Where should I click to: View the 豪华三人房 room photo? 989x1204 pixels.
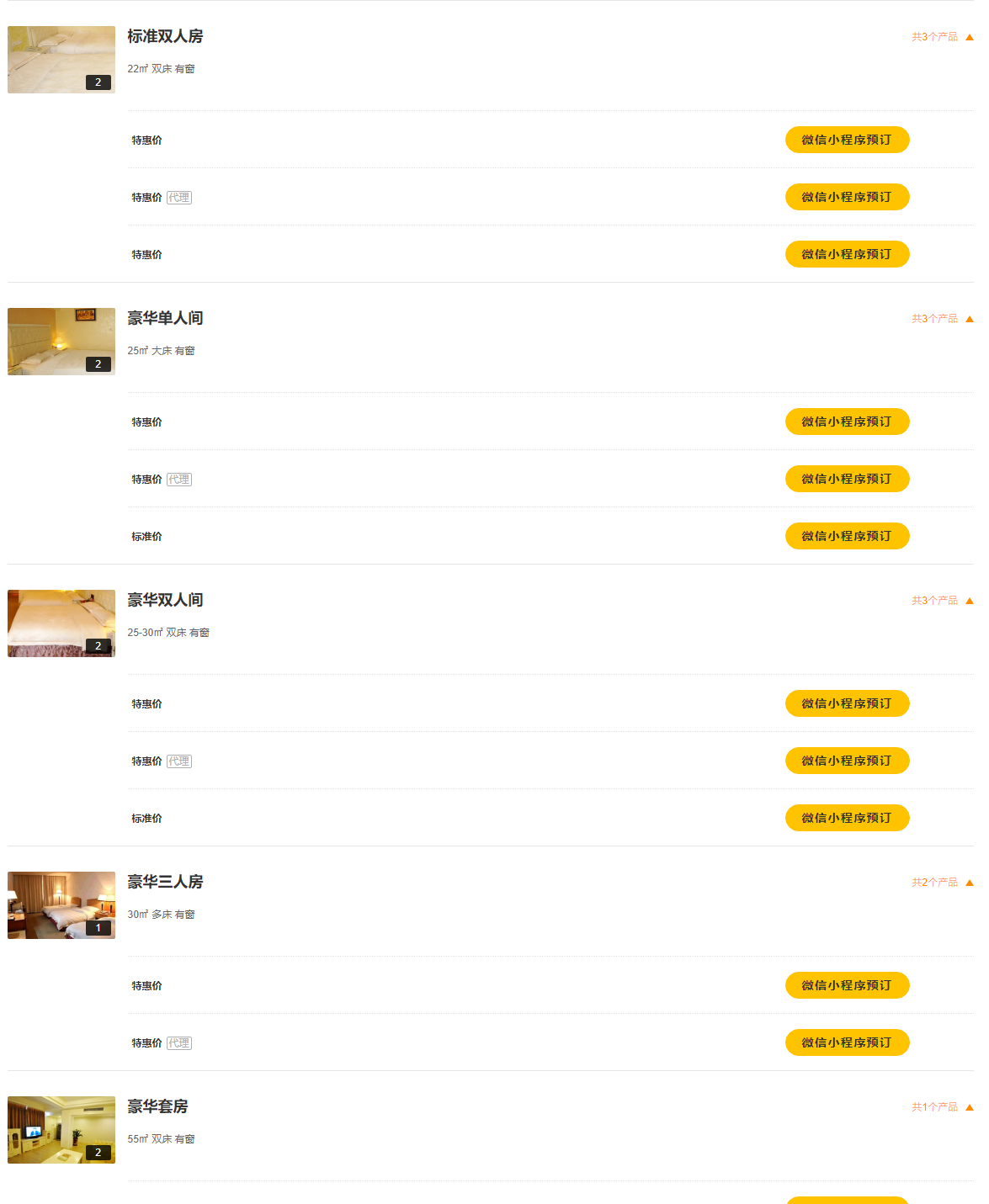click(61, 905)
